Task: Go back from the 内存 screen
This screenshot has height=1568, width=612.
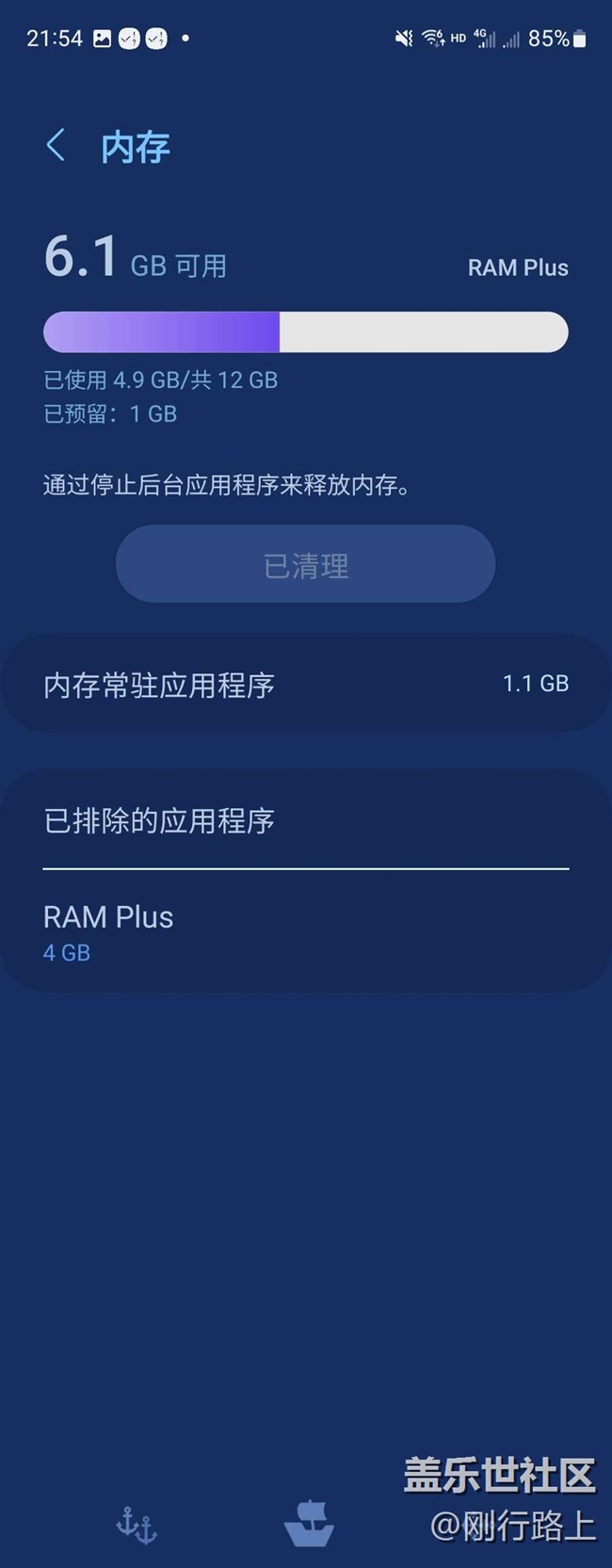Action: (56, 146)
